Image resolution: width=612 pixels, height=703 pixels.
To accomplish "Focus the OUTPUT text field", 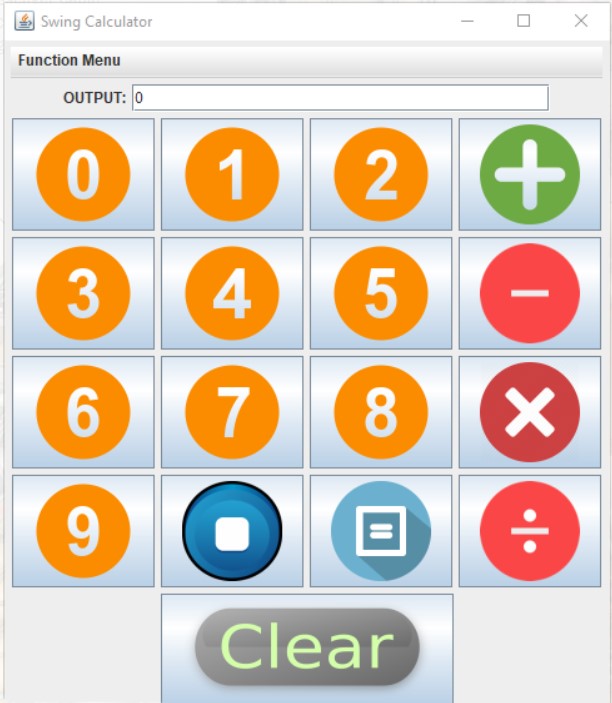I will pos(340,98).
